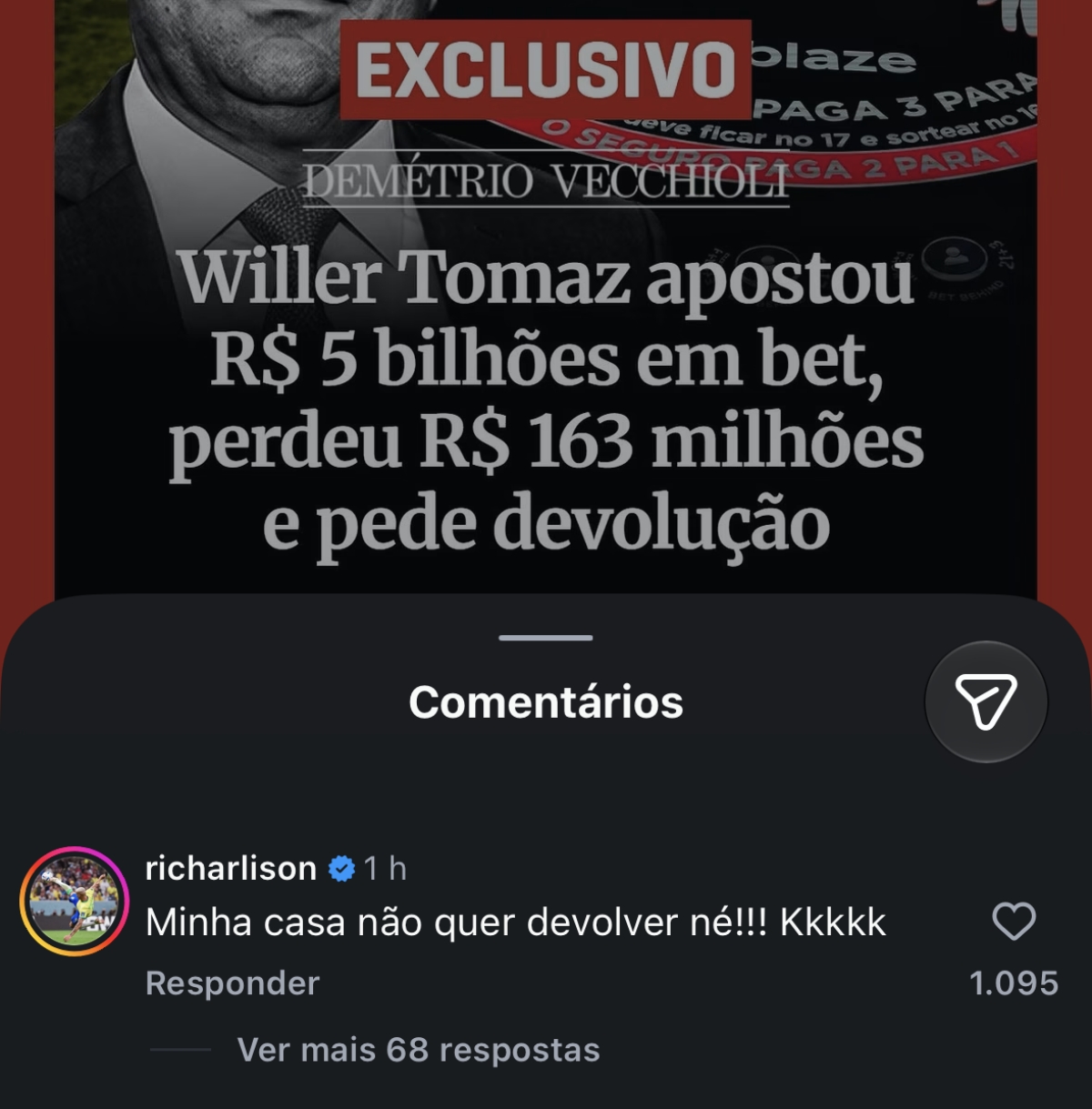Share the post via the paper-plane icon

click(986, 701)
